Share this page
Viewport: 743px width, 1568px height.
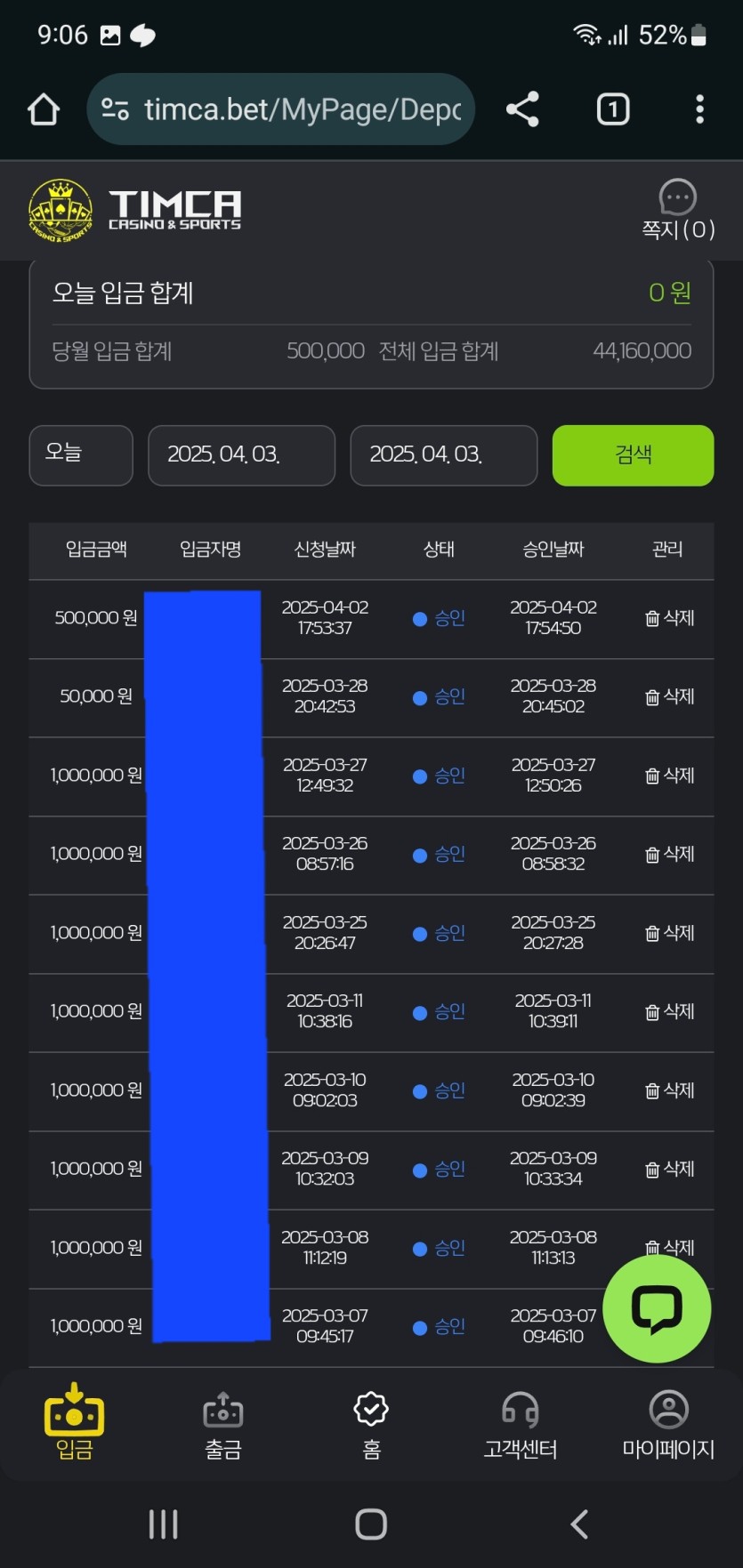point(522,109)
